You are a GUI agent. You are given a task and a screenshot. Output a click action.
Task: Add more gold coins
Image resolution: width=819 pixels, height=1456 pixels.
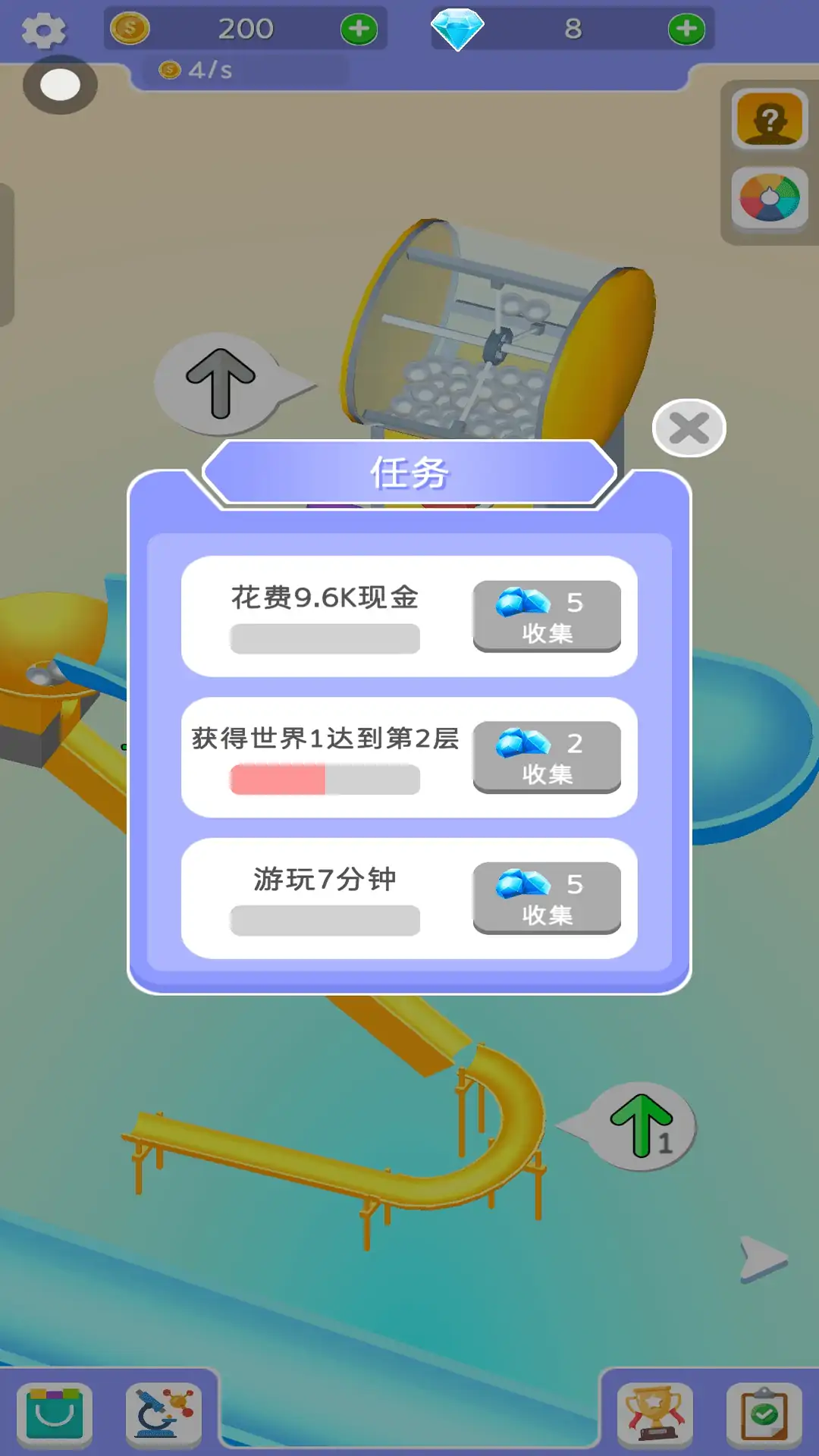coord(359,29)
